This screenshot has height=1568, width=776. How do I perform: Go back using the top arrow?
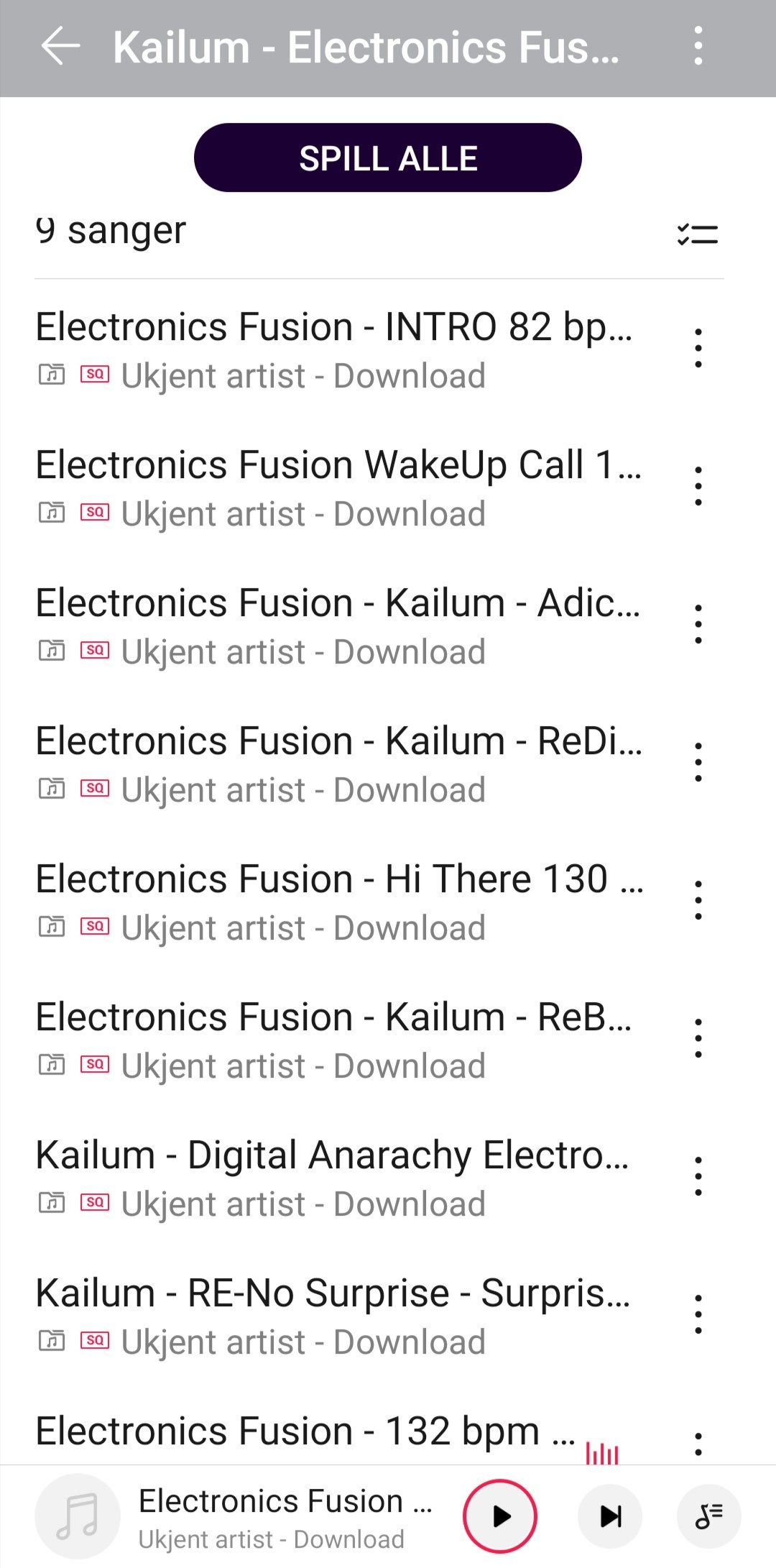(60, 47)
